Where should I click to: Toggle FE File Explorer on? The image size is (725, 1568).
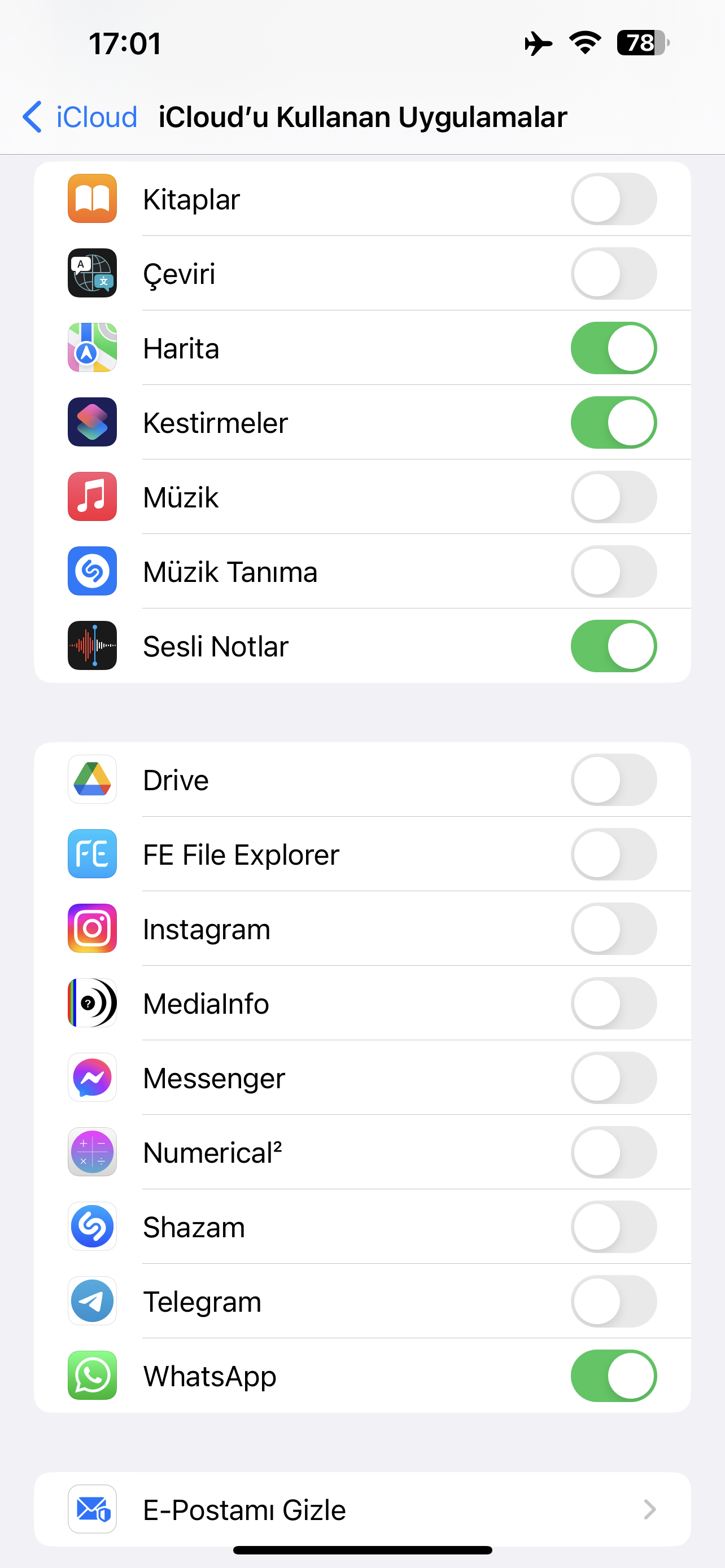pos(614,854)
